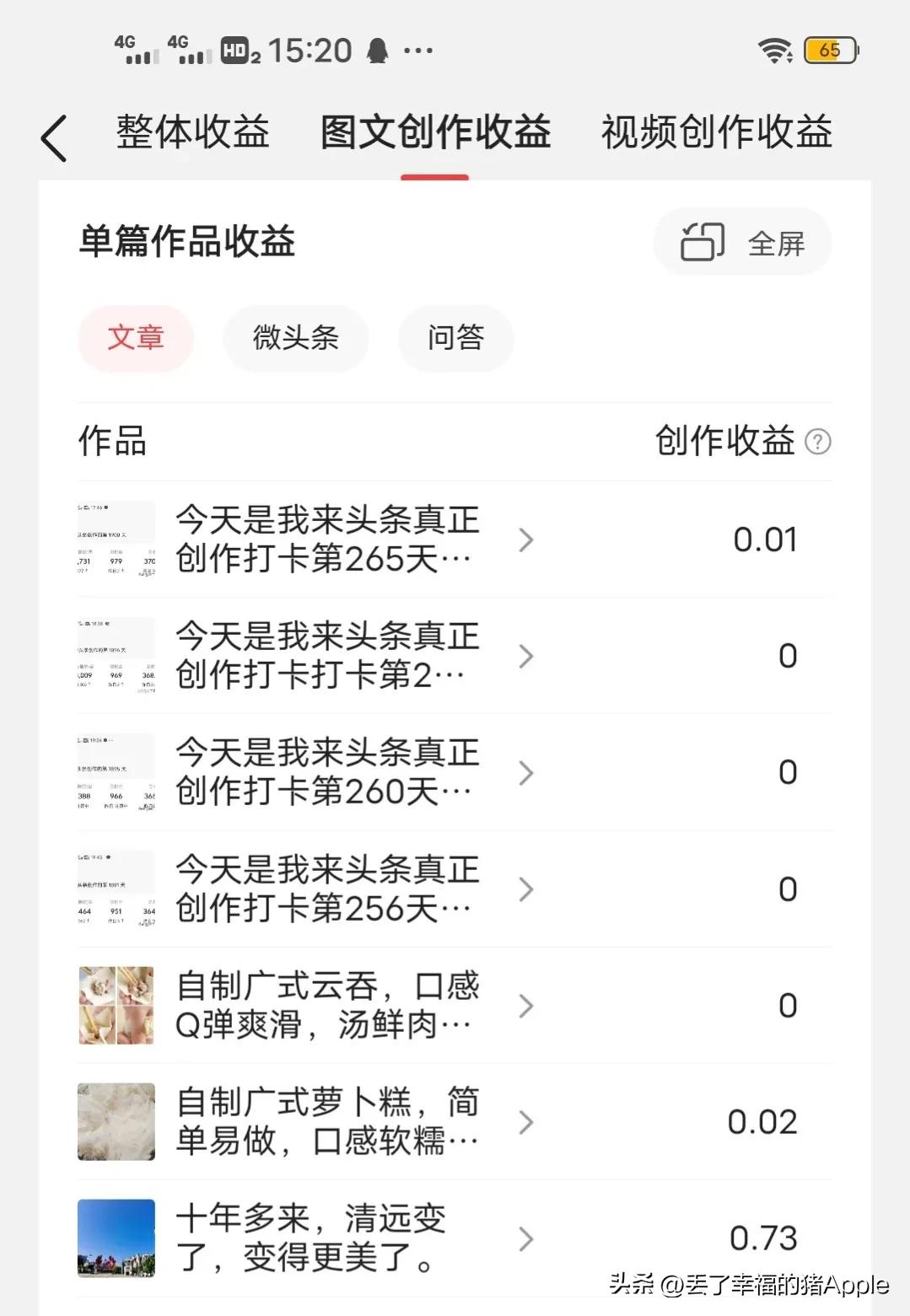Open the ellipsis menu next to the clock

coord(419,51)
